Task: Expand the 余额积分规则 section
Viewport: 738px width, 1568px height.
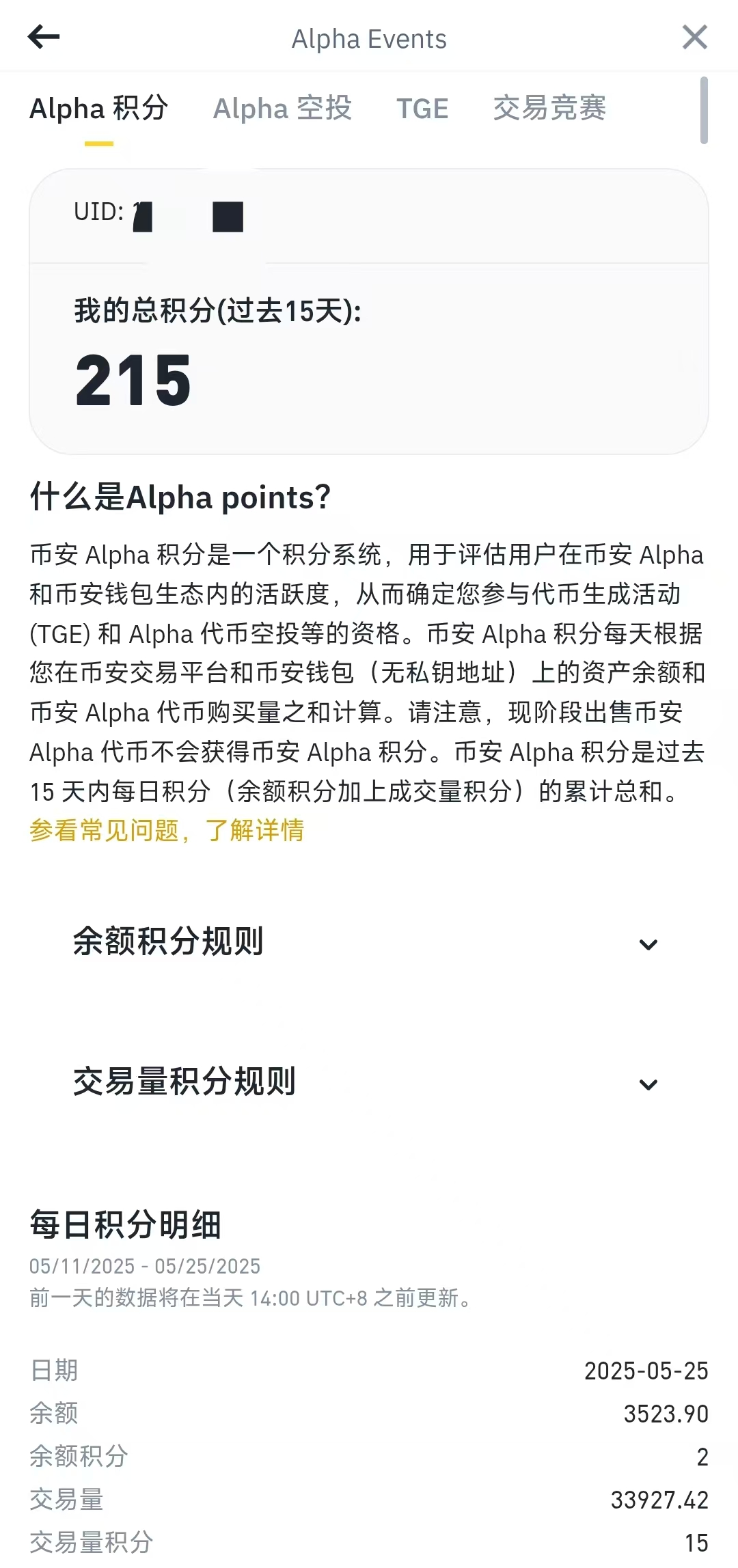Action: [x=647, y=944]
